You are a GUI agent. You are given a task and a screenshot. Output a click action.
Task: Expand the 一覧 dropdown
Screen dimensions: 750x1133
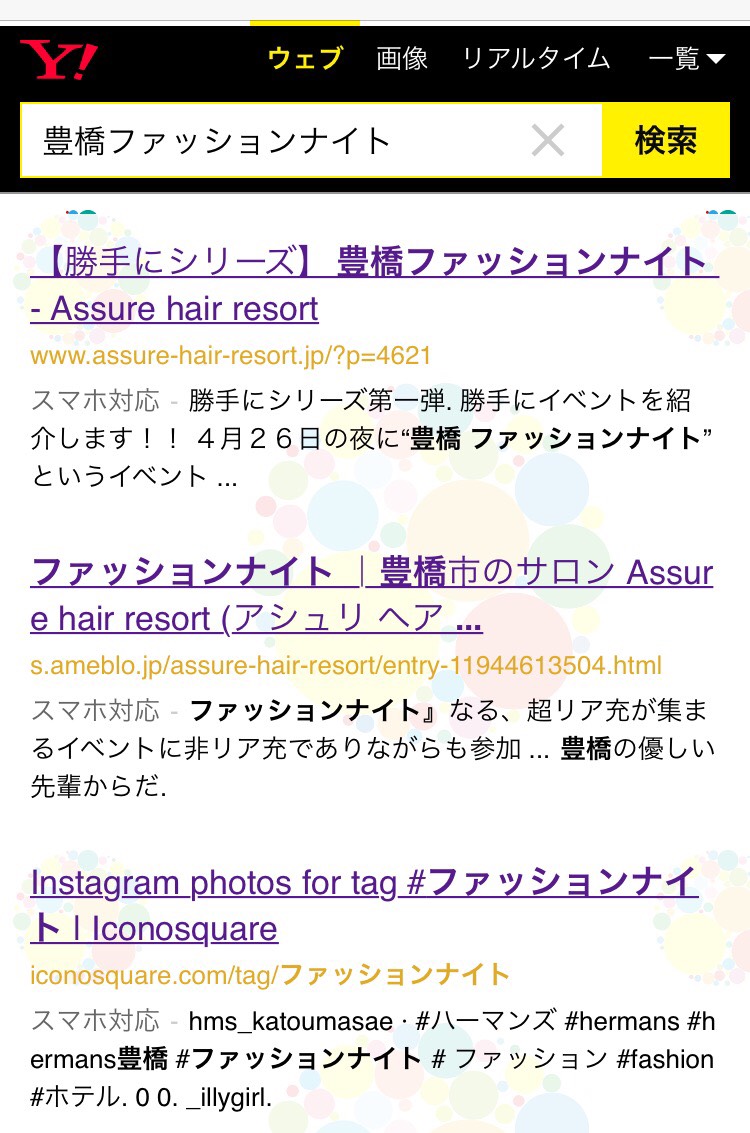point(686,59)
